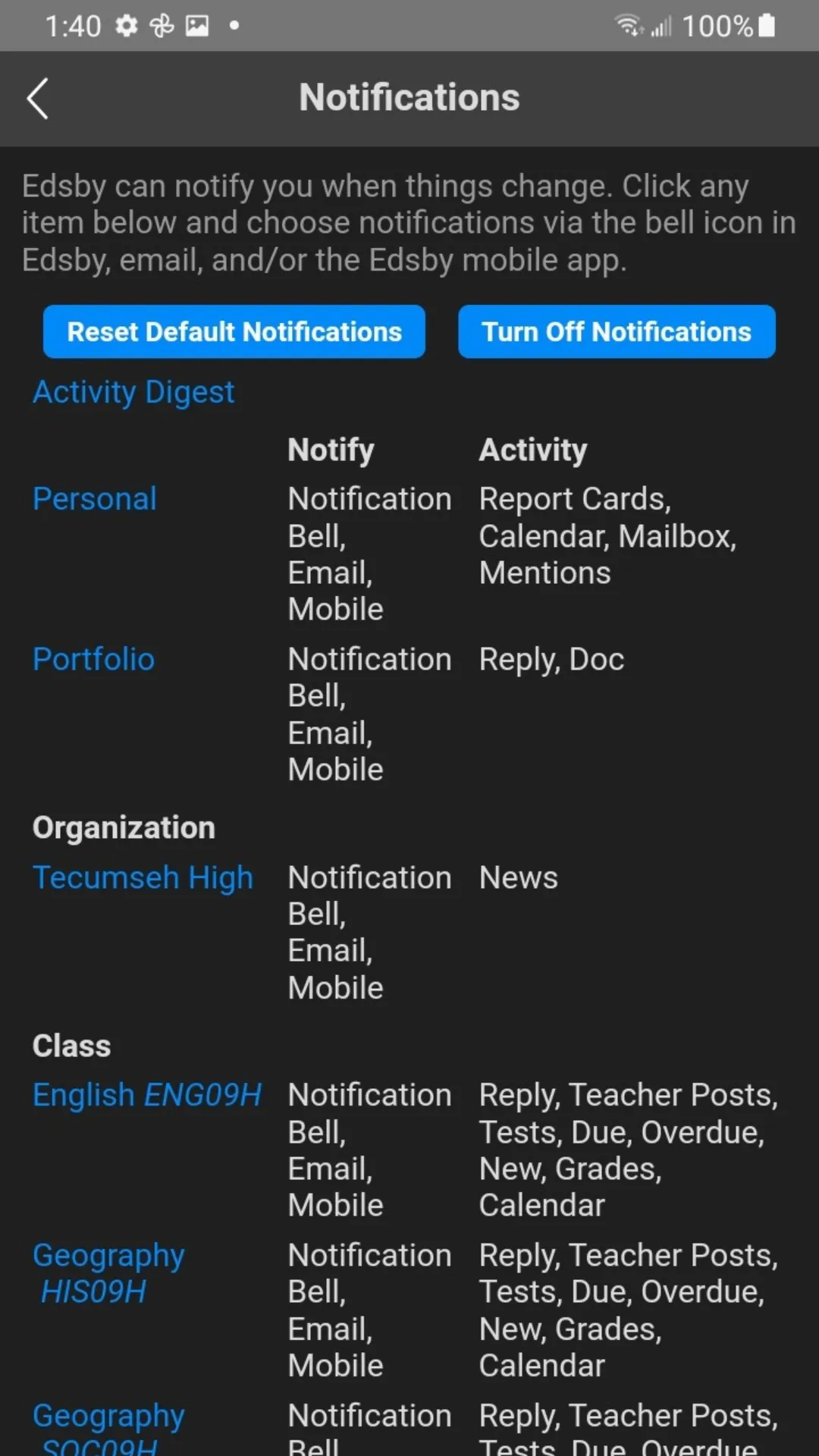Open Portfolio notification settings
This screenshot has width=819, height=1456.
click(x=93, y=659)
